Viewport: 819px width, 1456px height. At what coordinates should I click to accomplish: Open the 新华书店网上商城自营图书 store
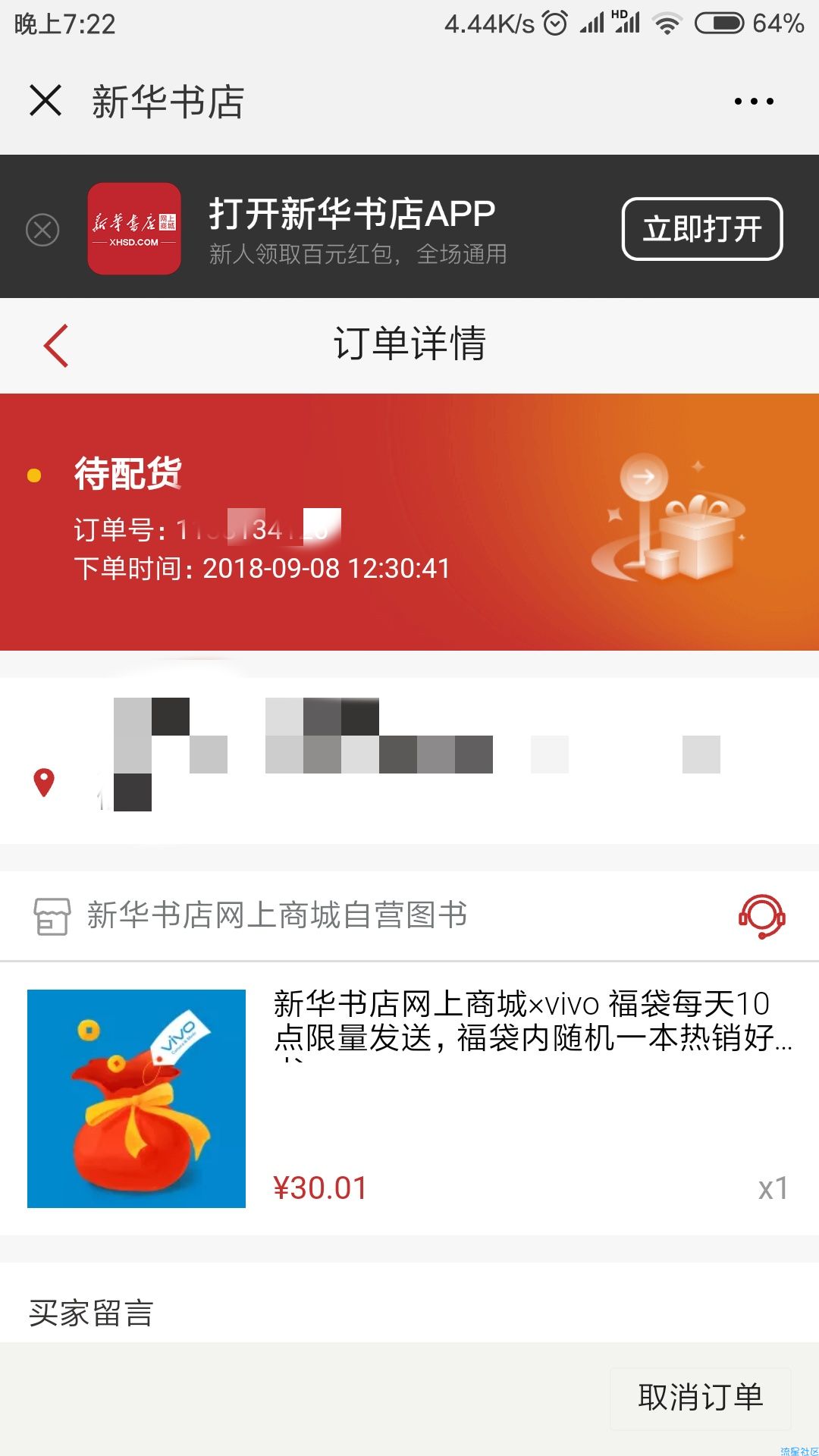pos(276,915)
